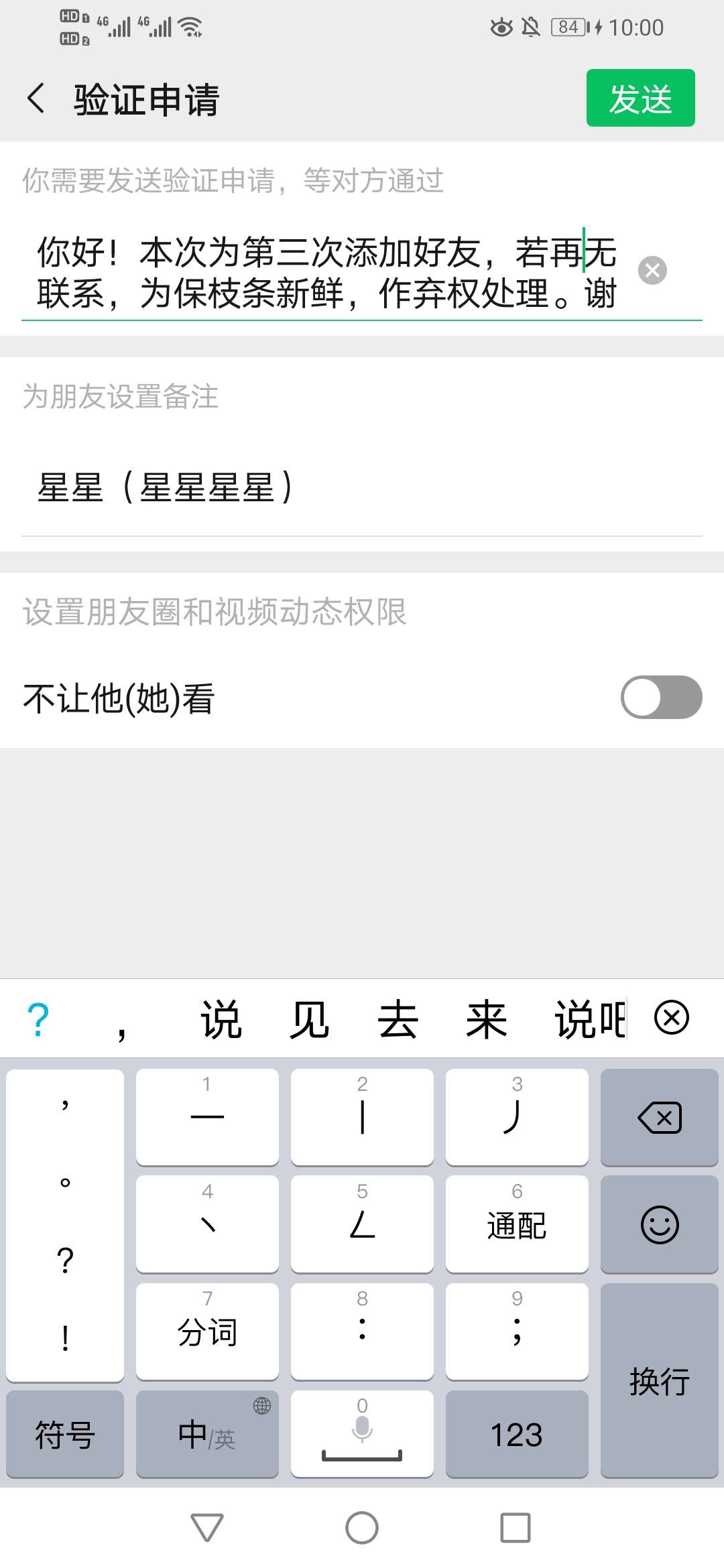Viewport: 724px width, 1568px height.
Task: Tap the keyboard backspace key
Action: (660, 1118)
